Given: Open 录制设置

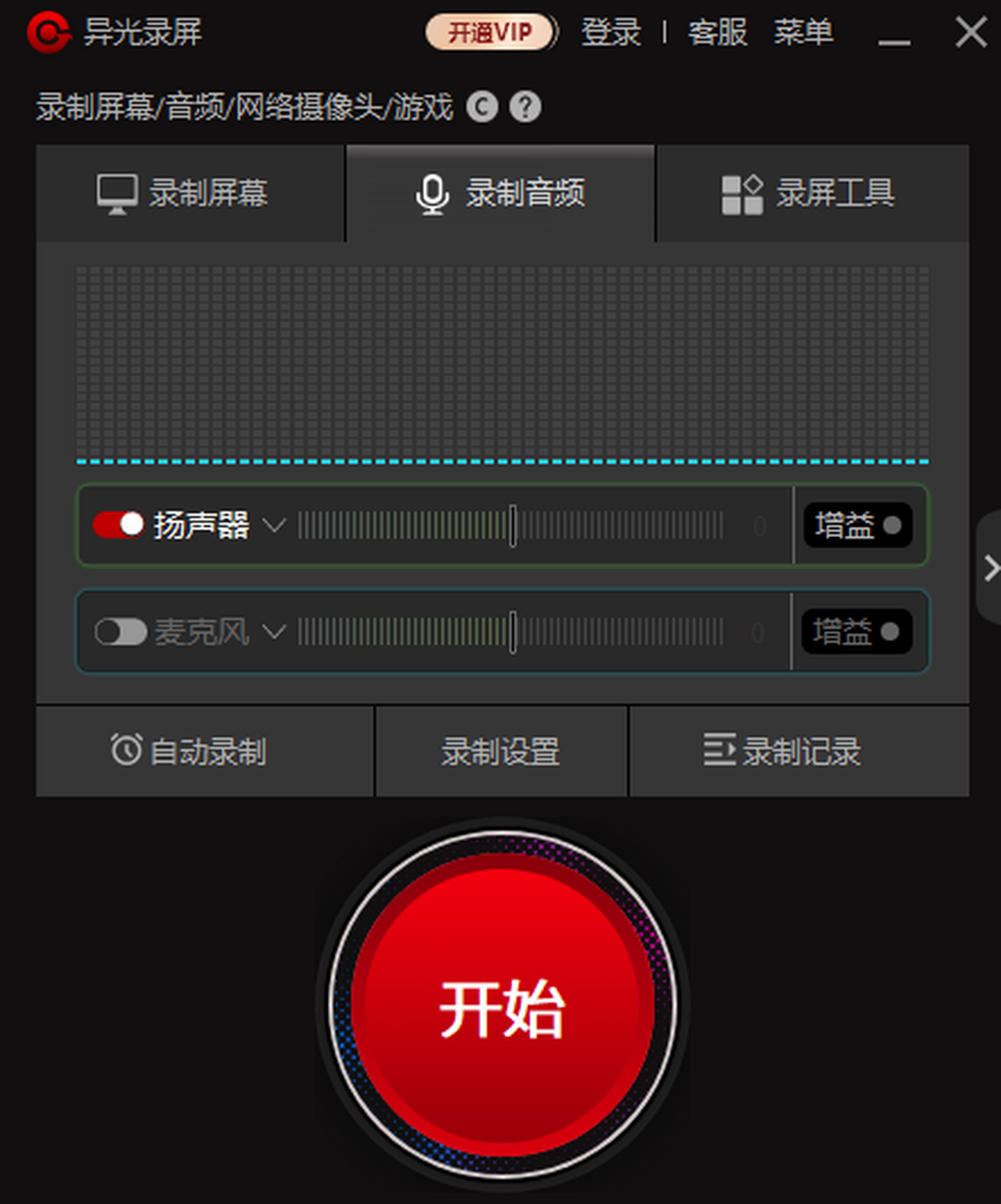Looking at the screenshot, I should coord(500,751).
